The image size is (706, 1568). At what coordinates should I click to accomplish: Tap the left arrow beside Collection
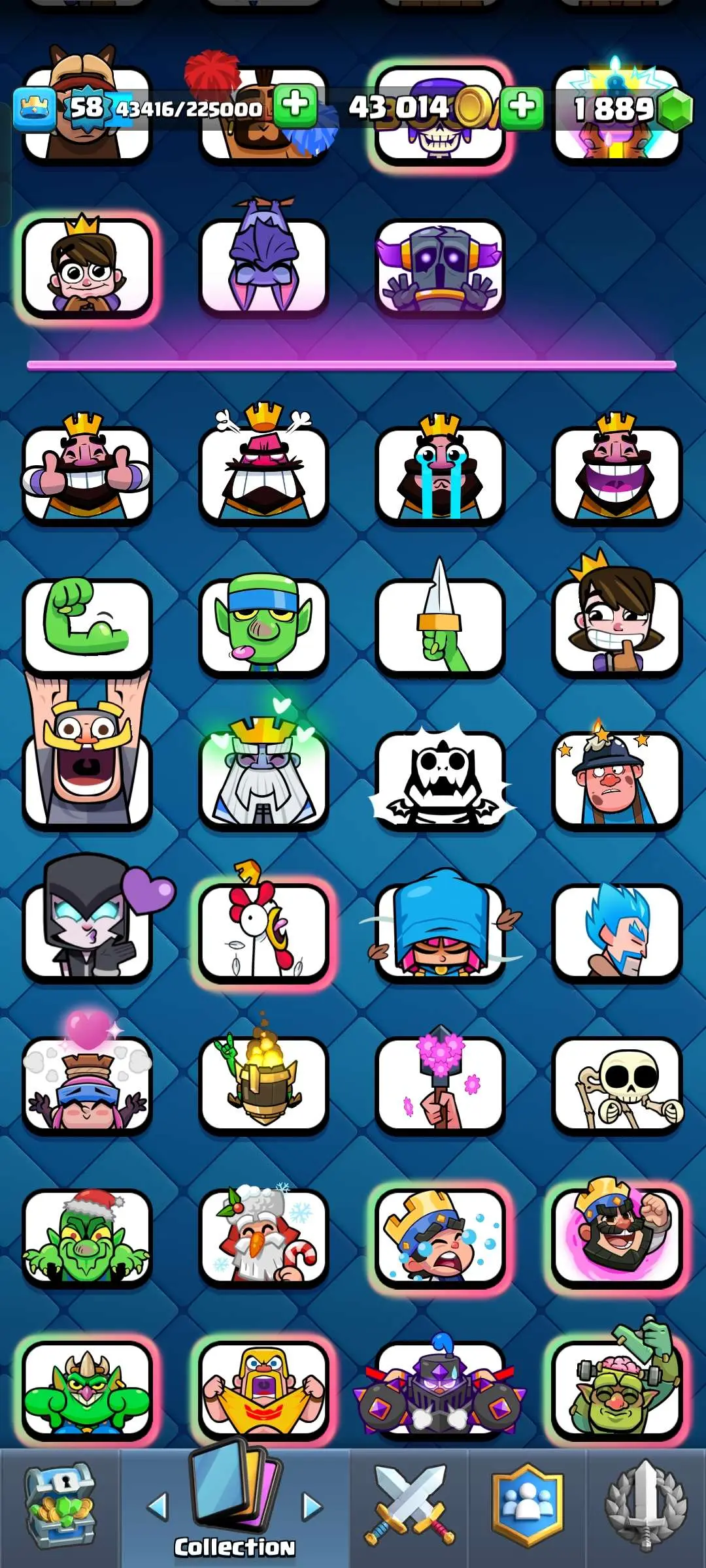tap(158, 1506)
